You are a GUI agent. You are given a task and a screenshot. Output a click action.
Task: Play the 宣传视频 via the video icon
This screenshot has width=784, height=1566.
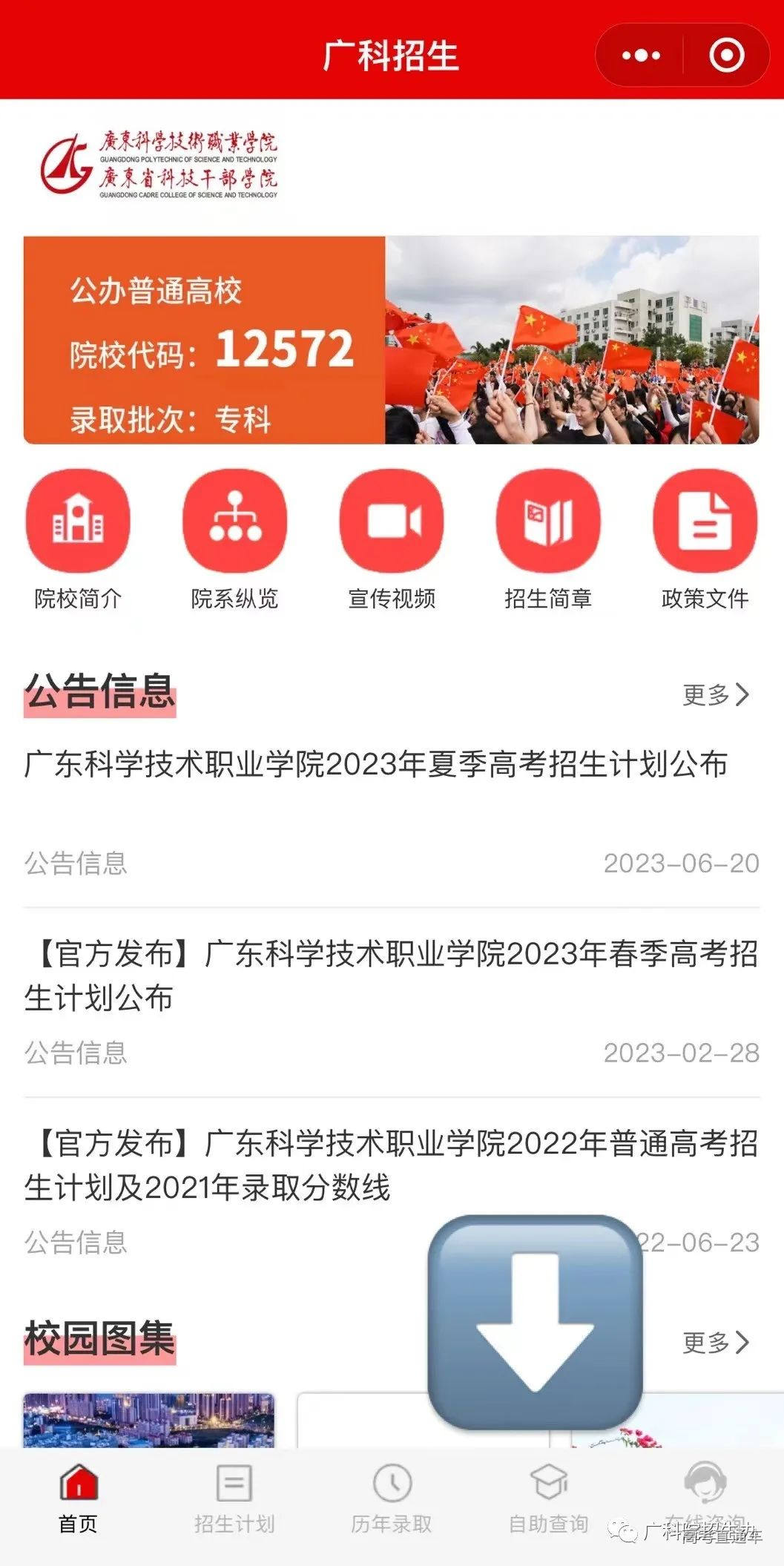point(392,522)
